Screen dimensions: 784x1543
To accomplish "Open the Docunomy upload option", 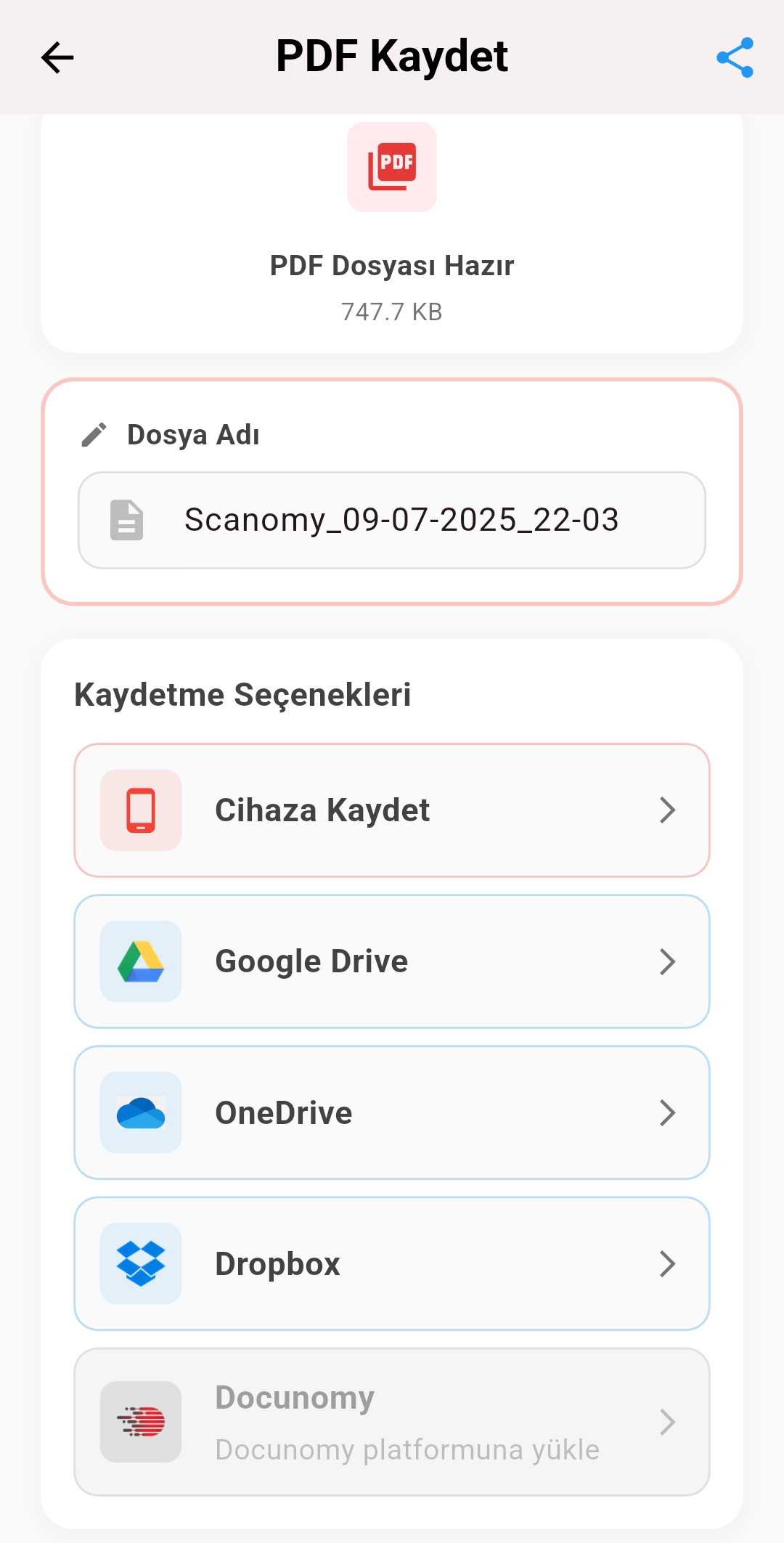I will pos(392,1422).
